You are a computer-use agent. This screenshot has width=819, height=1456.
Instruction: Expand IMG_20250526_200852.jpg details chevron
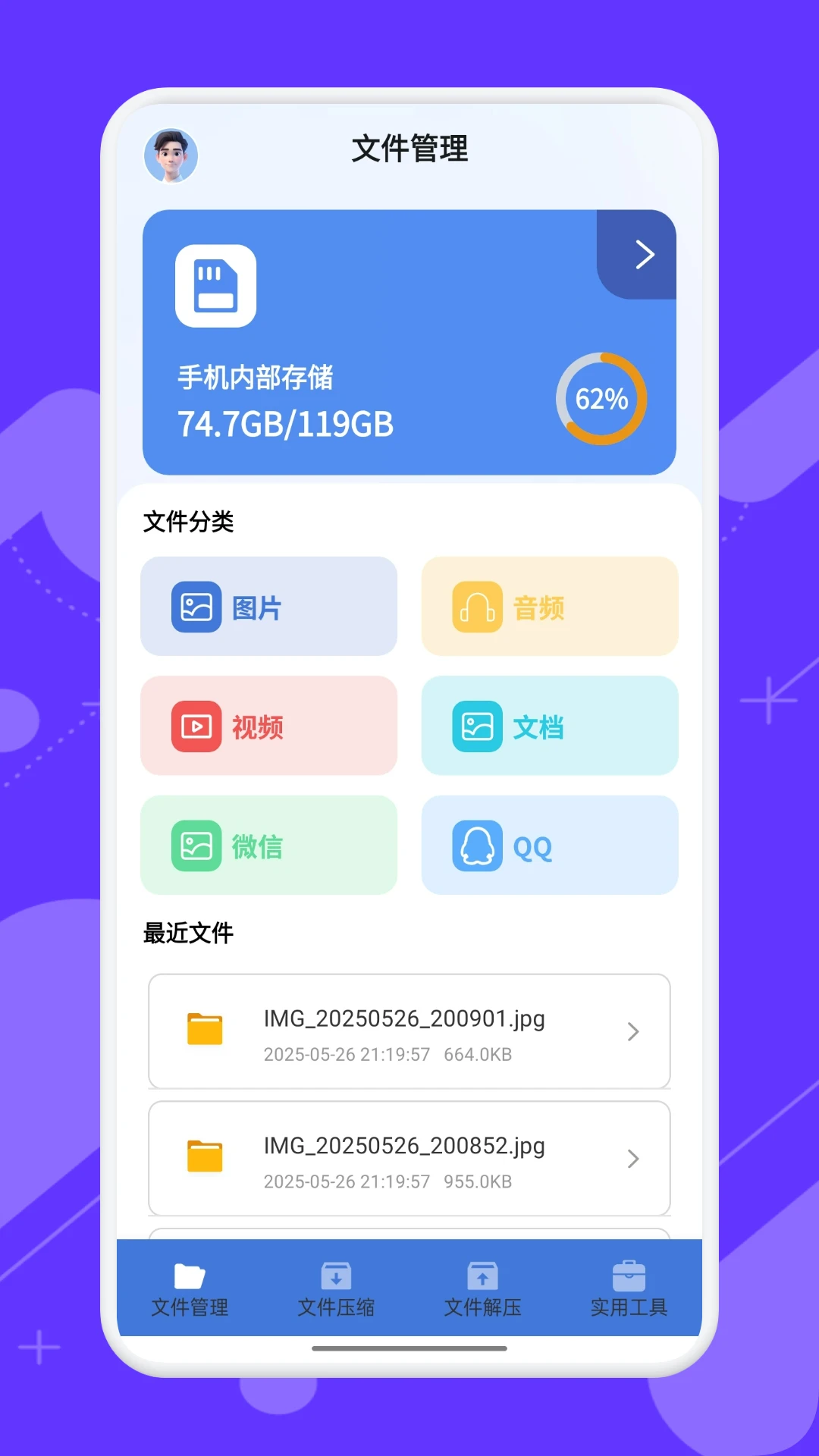(634, 1159)
